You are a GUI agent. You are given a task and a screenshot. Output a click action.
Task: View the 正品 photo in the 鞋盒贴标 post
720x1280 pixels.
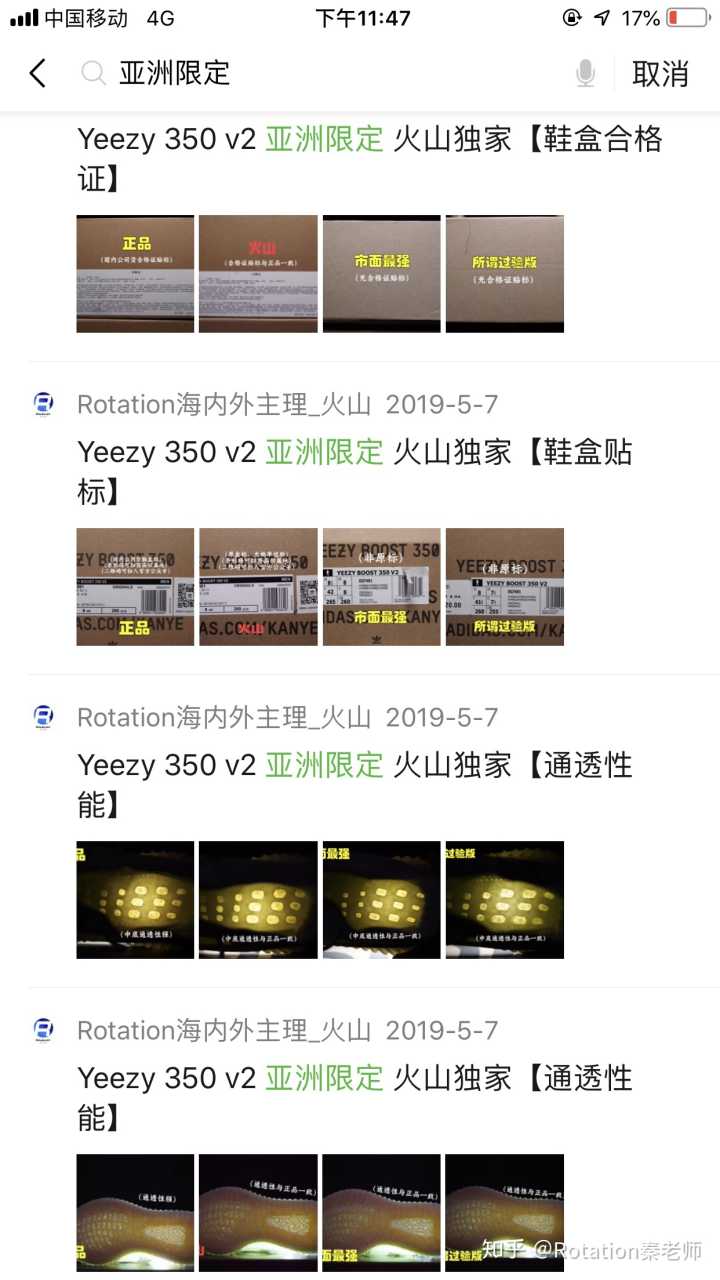pos(135,587)
